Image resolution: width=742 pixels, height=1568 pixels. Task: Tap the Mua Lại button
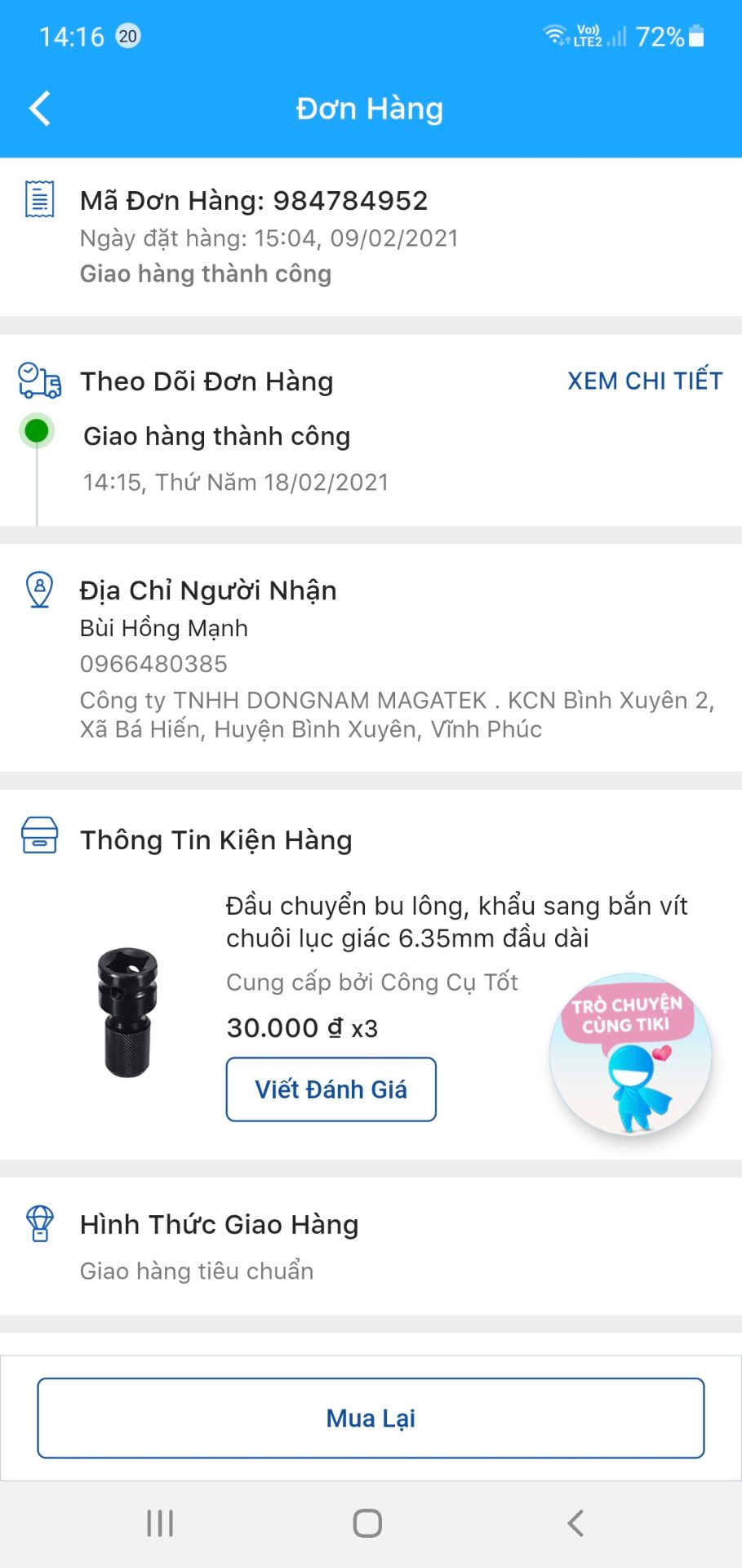tap(370, 1418)
